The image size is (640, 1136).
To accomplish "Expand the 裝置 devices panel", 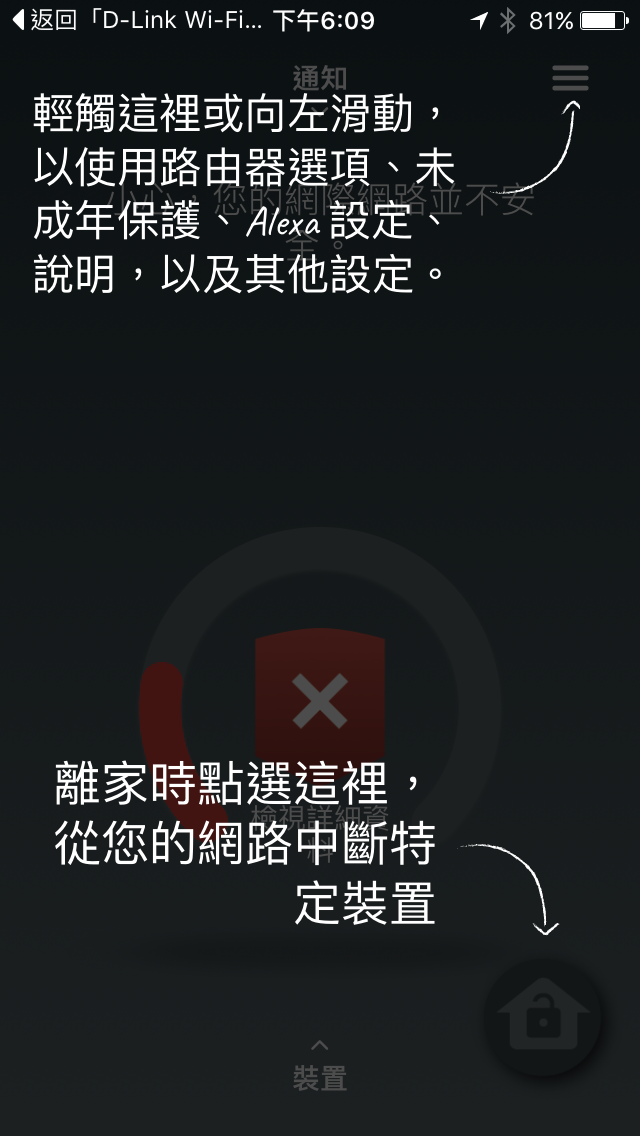I will click(320, 1066).
